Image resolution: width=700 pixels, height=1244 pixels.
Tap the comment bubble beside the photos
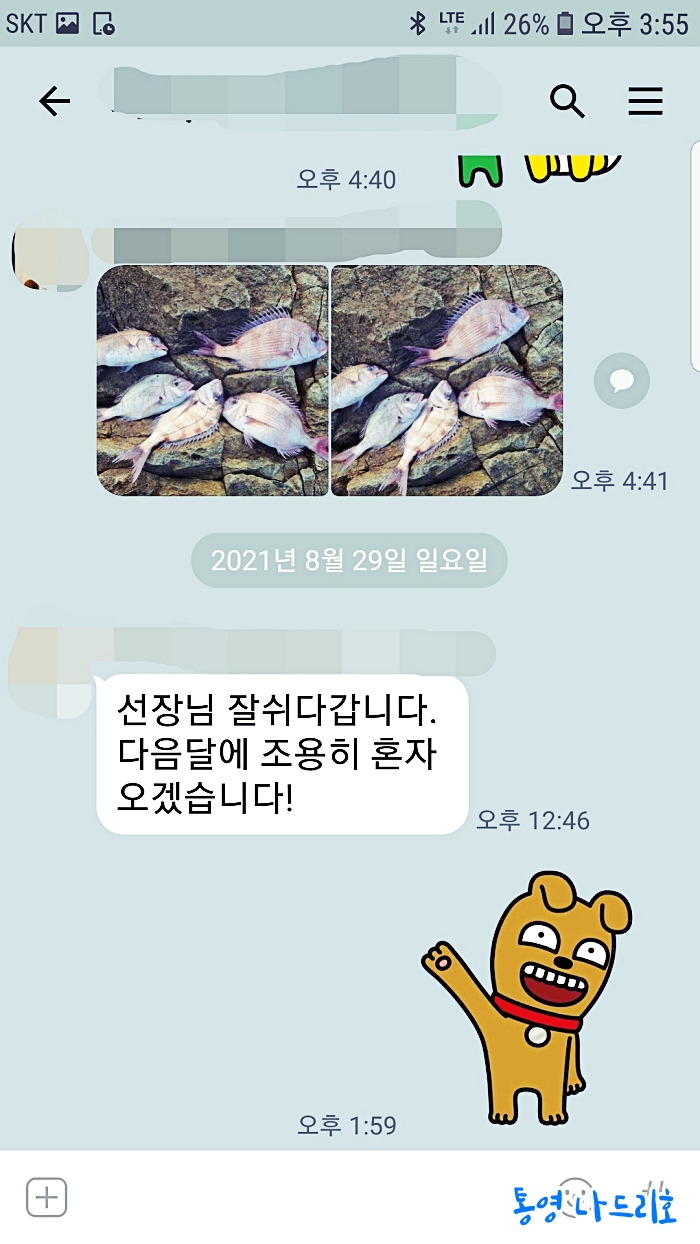tap(621, 380)
